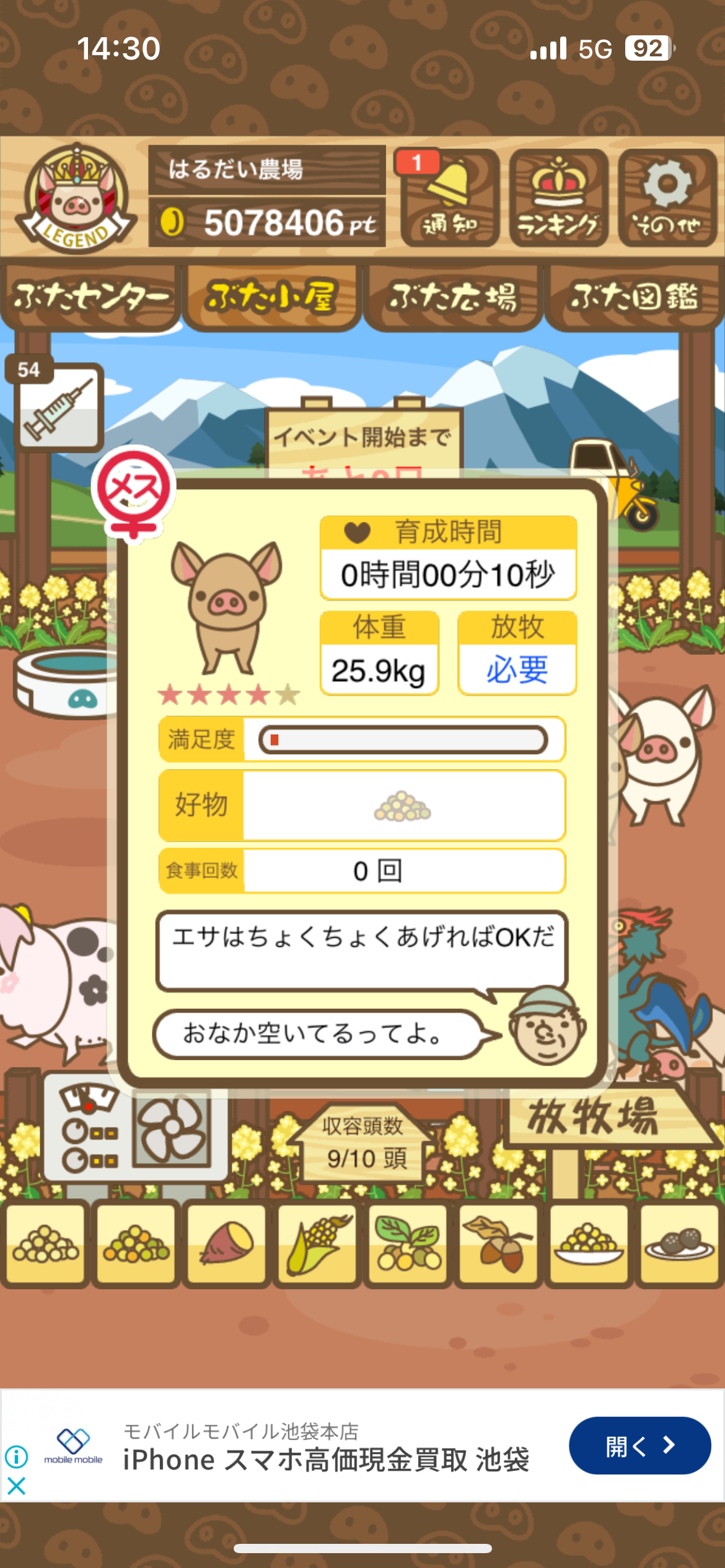The height and width of the screenshot is (1568, 725).
Task: Open the ランキング rankings
Action: [x=558, y=198]
